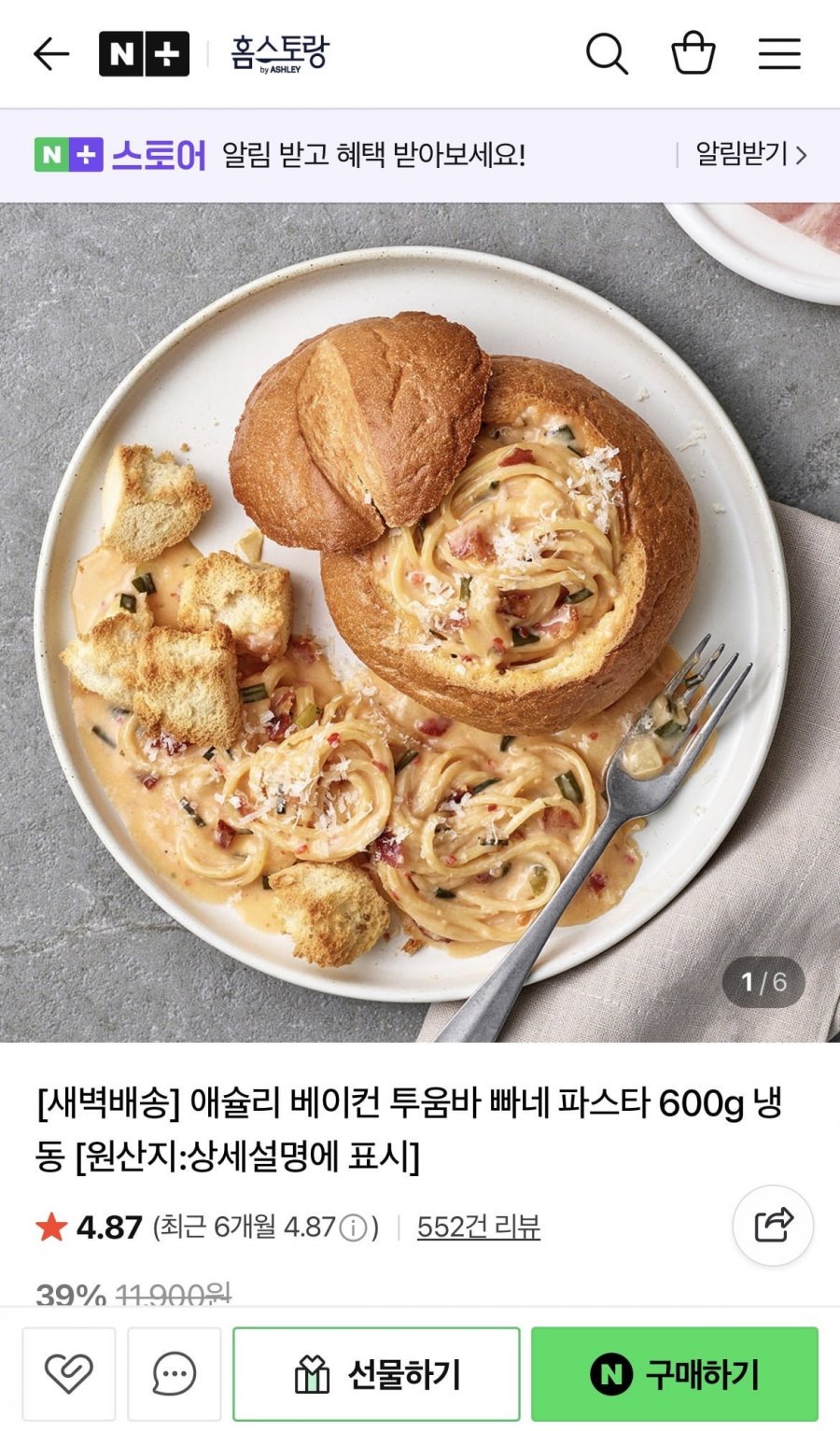Open the chat inquiry bubble icon

click(175, 1374)
